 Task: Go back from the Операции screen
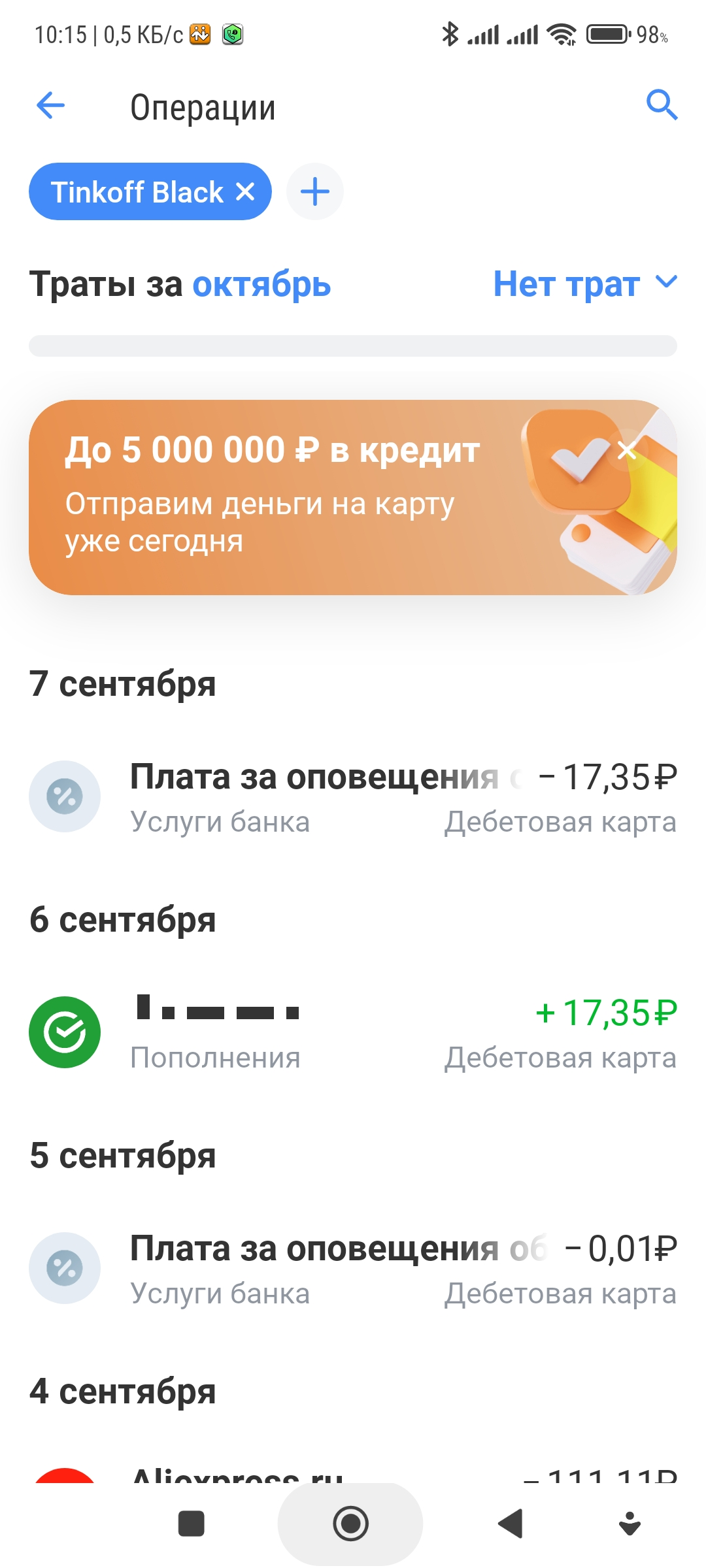[x=50, y=106]
